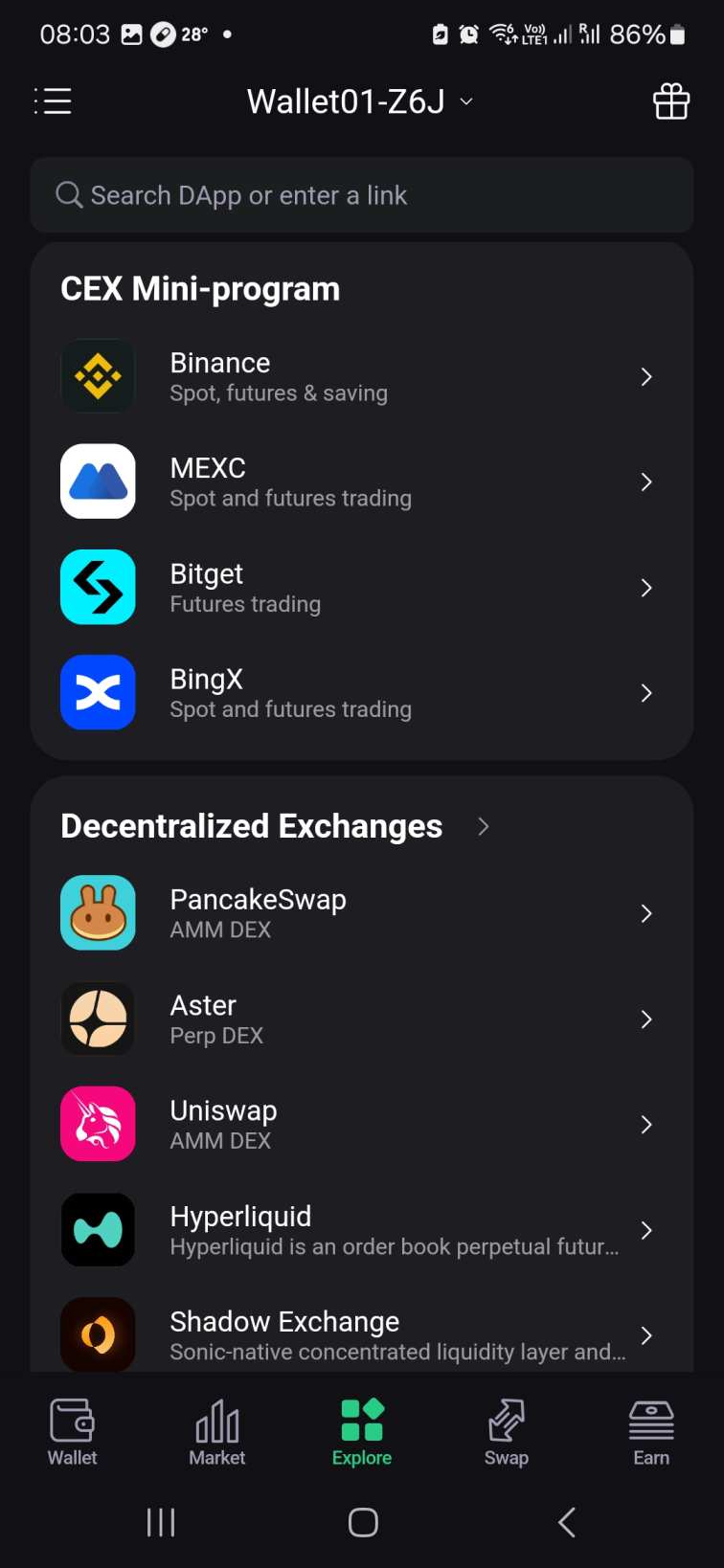This screenshot has height=1568, width=724.
Task: Select the Hyperliquid exchange icon
Action: (x=98, y=1229)
